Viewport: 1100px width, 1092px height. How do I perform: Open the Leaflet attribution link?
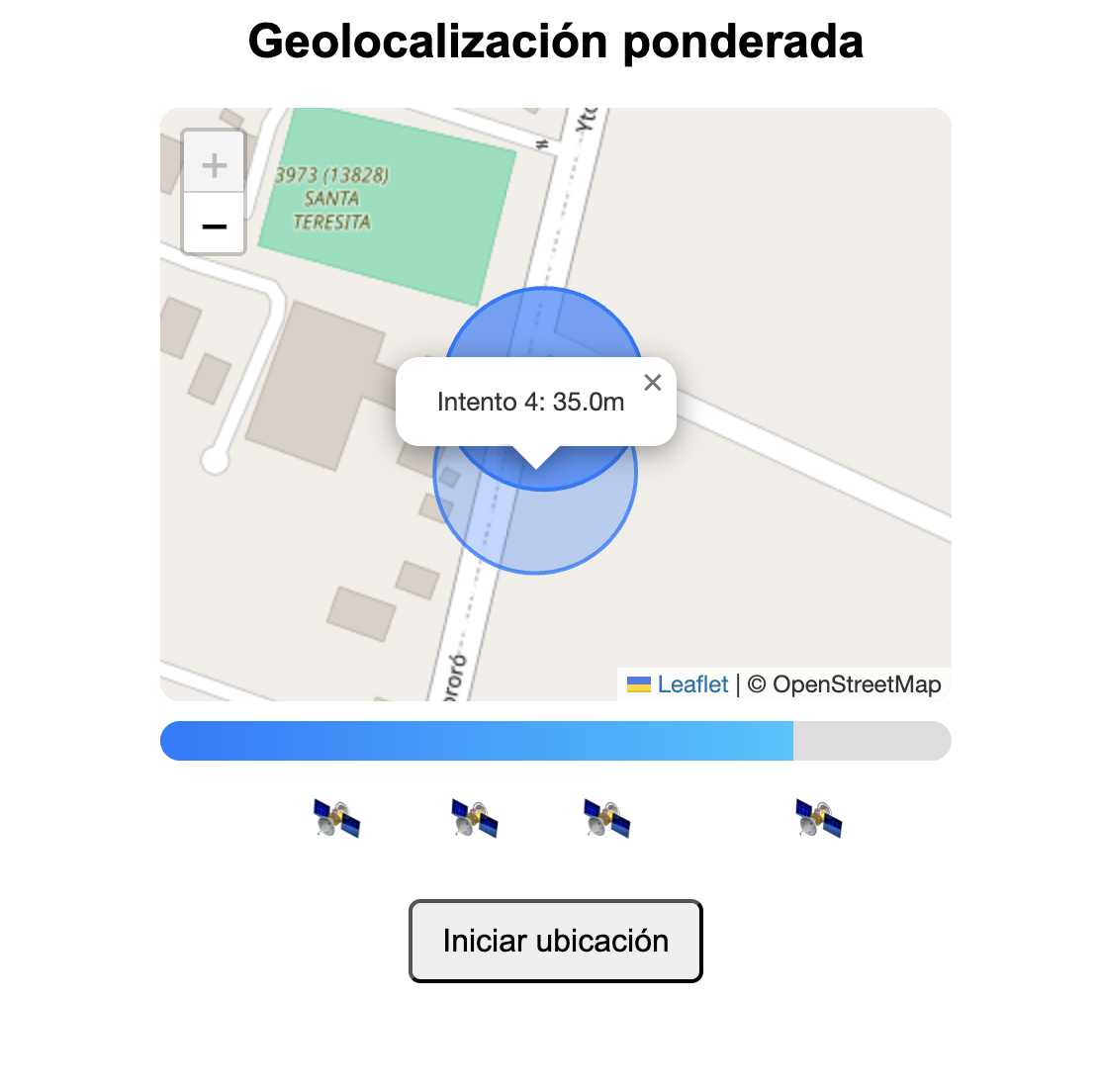tap(691, 684)
